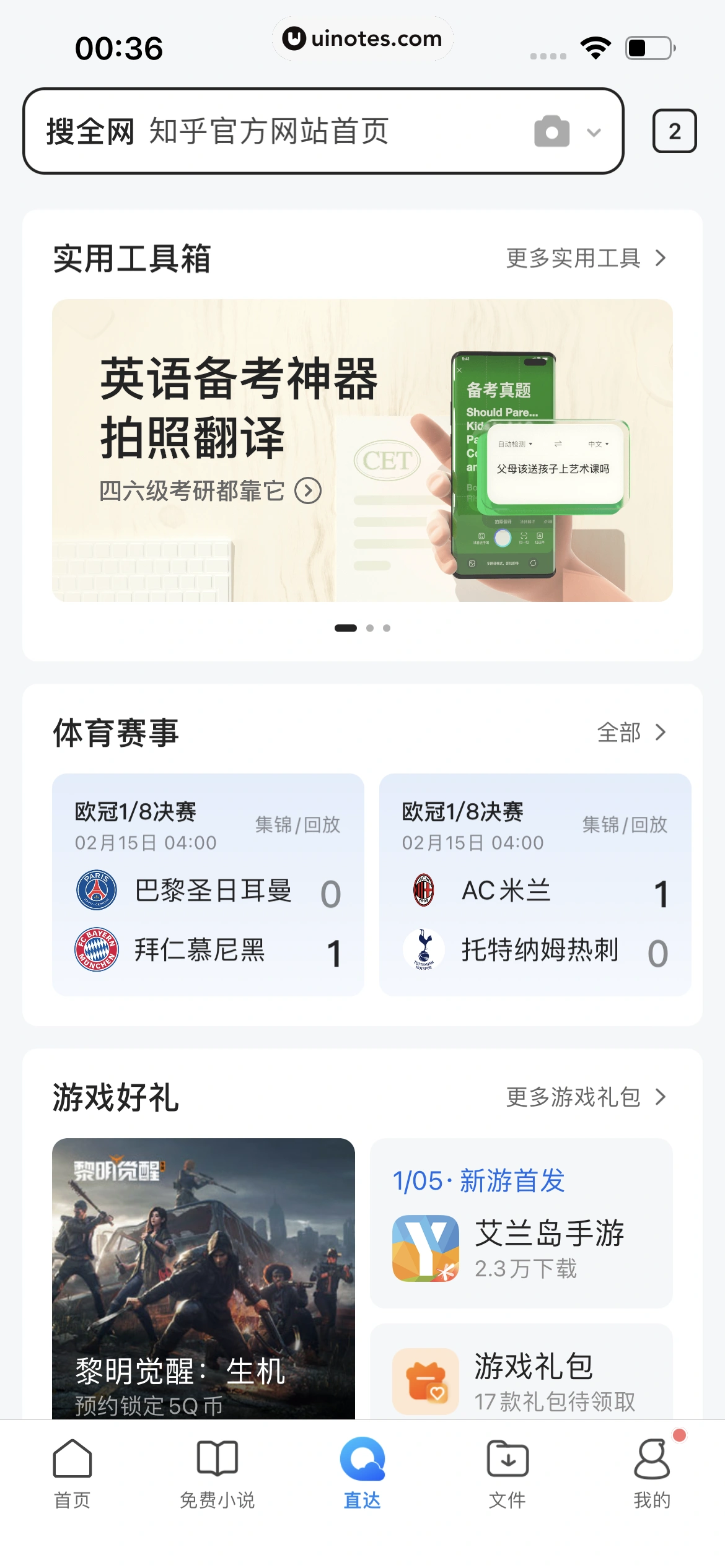
Task: Go to the 文件 tab
Action: tap(507, 1474)
